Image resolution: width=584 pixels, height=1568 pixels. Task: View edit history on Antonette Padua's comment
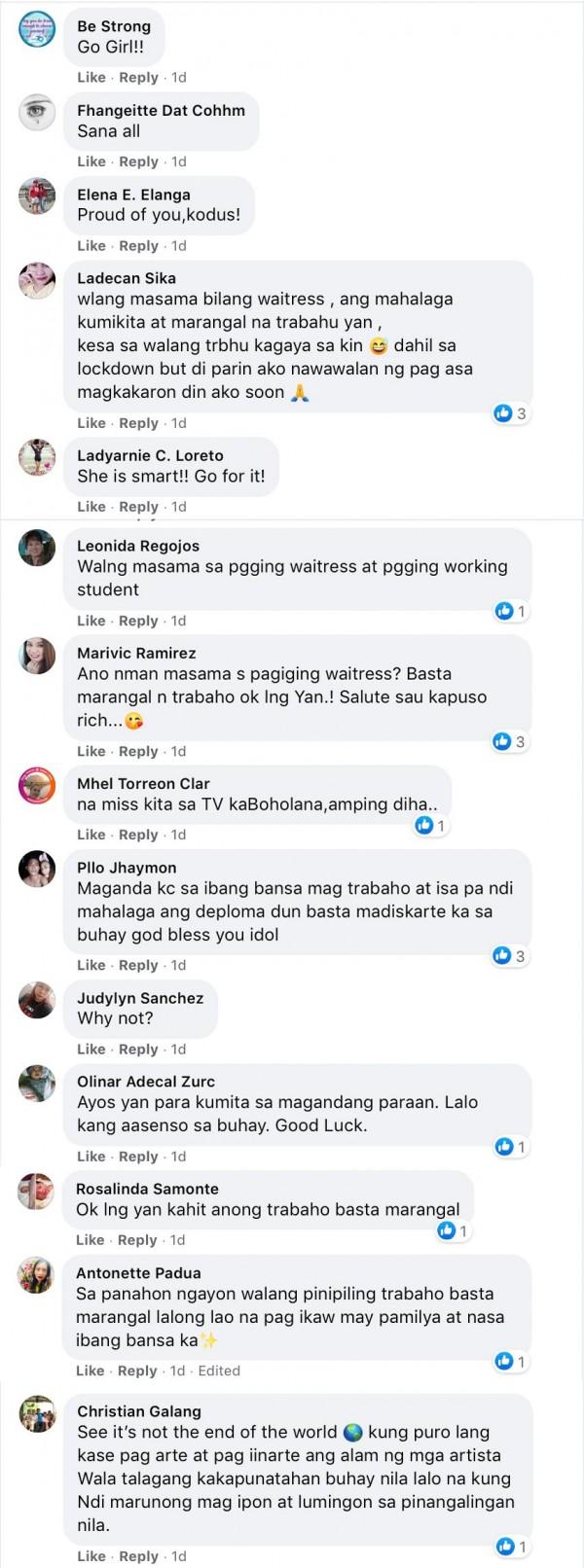pos(219,1371)
